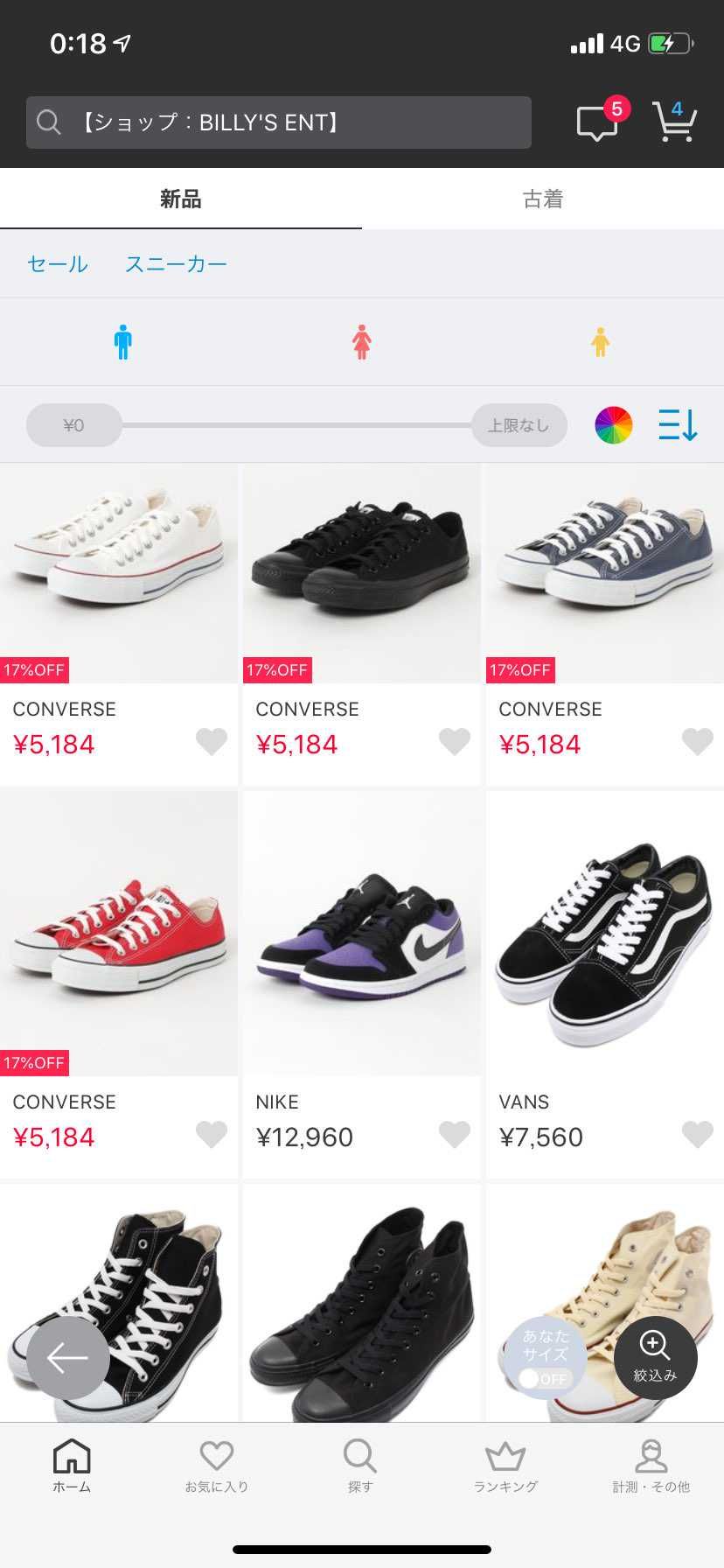Tap the BILLY'S ENT shop search box

[278, 122]
